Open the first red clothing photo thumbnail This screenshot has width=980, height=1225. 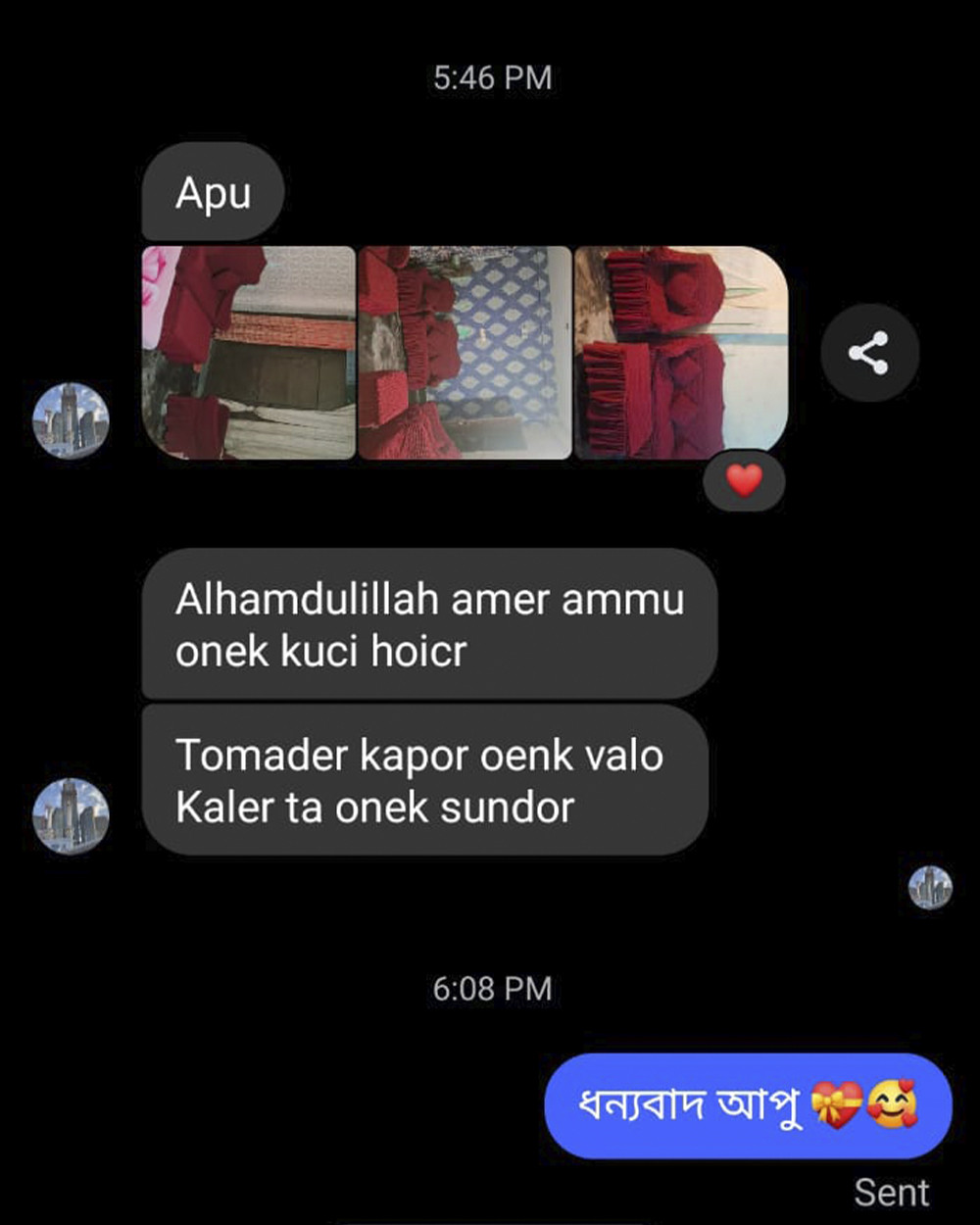coord(248,353)
